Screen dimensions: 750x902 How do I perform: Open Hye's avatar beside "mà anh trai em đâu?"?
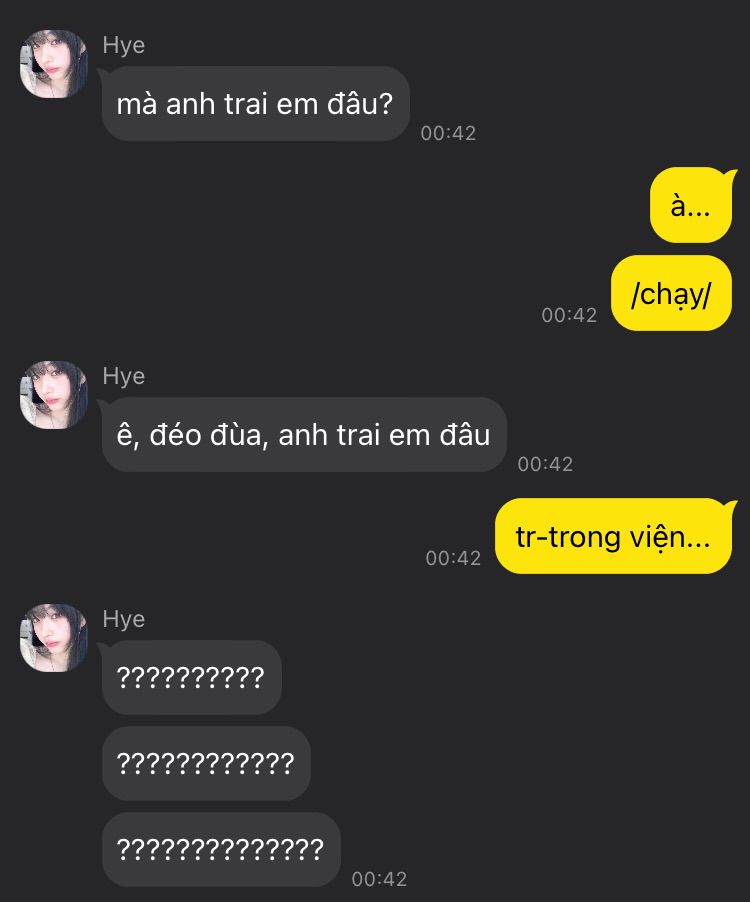coord(54,64)
